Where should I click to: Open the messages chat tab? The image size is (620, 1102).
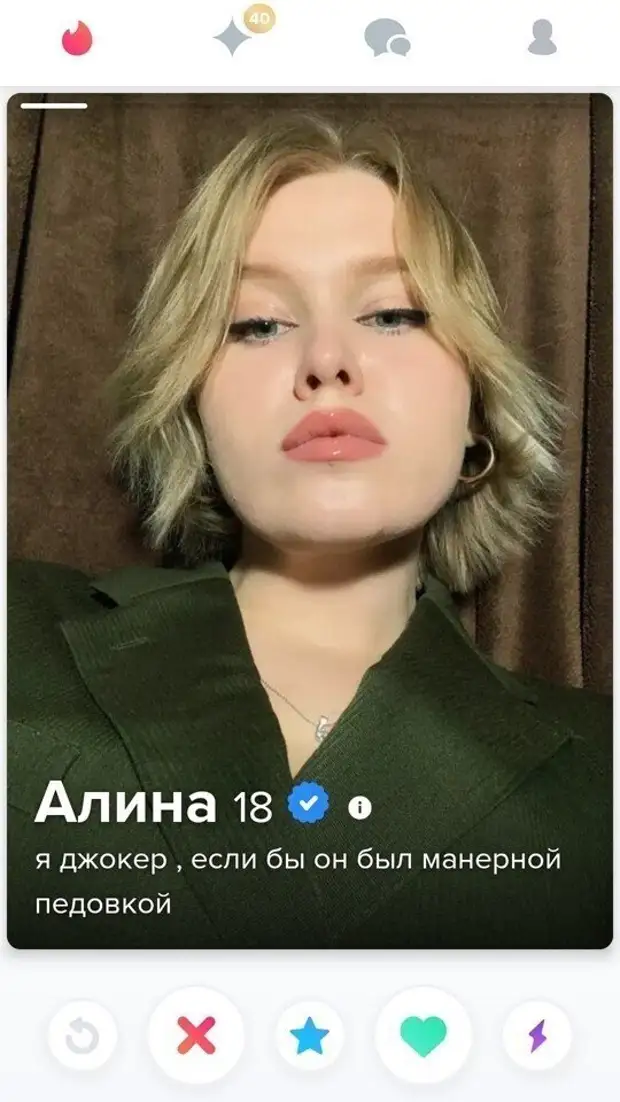click(x=387, y=39)
